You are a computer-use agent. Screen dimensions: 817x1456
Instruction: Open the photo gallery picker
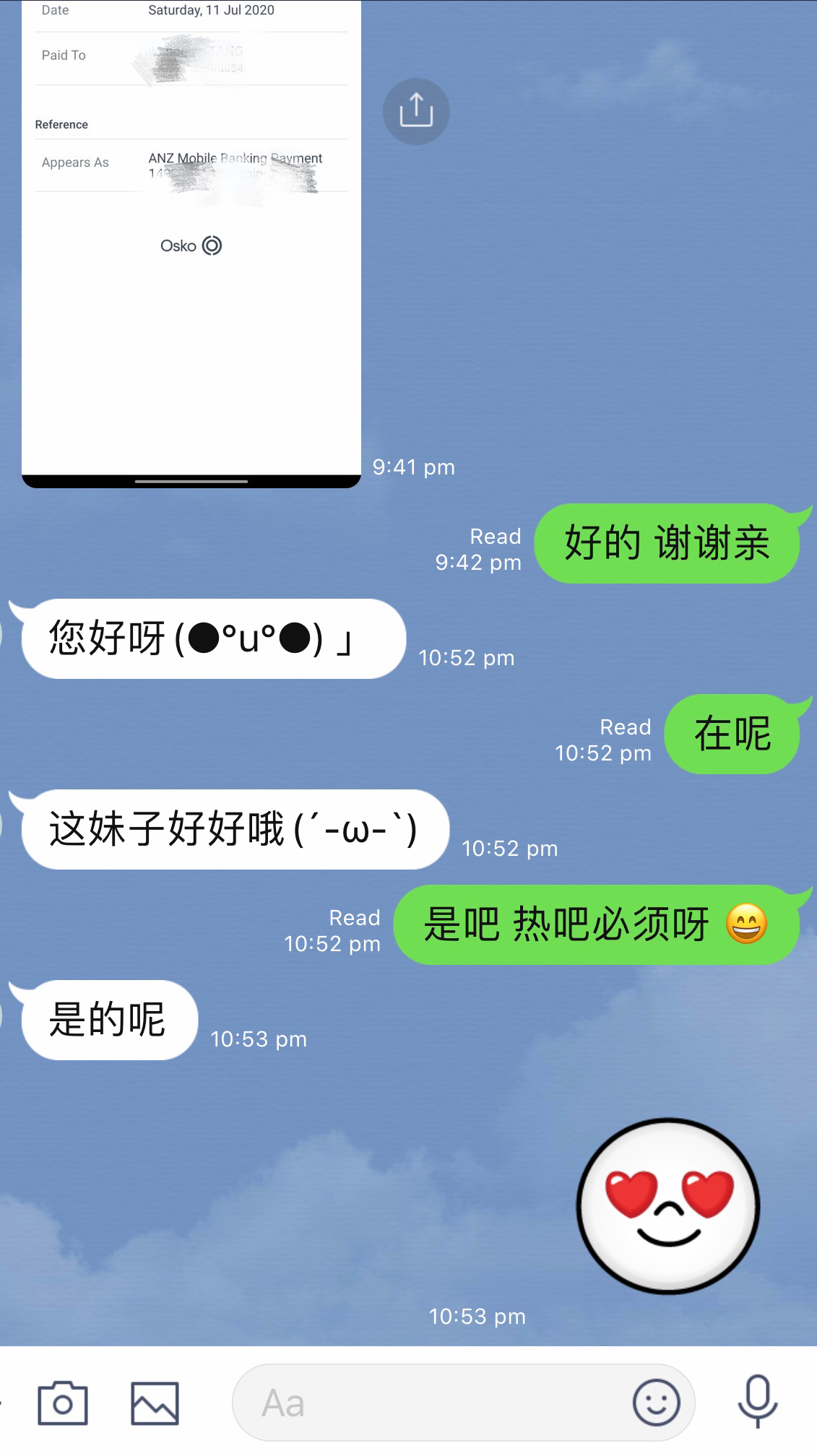pyautogui.click(x=155, y=1403)
